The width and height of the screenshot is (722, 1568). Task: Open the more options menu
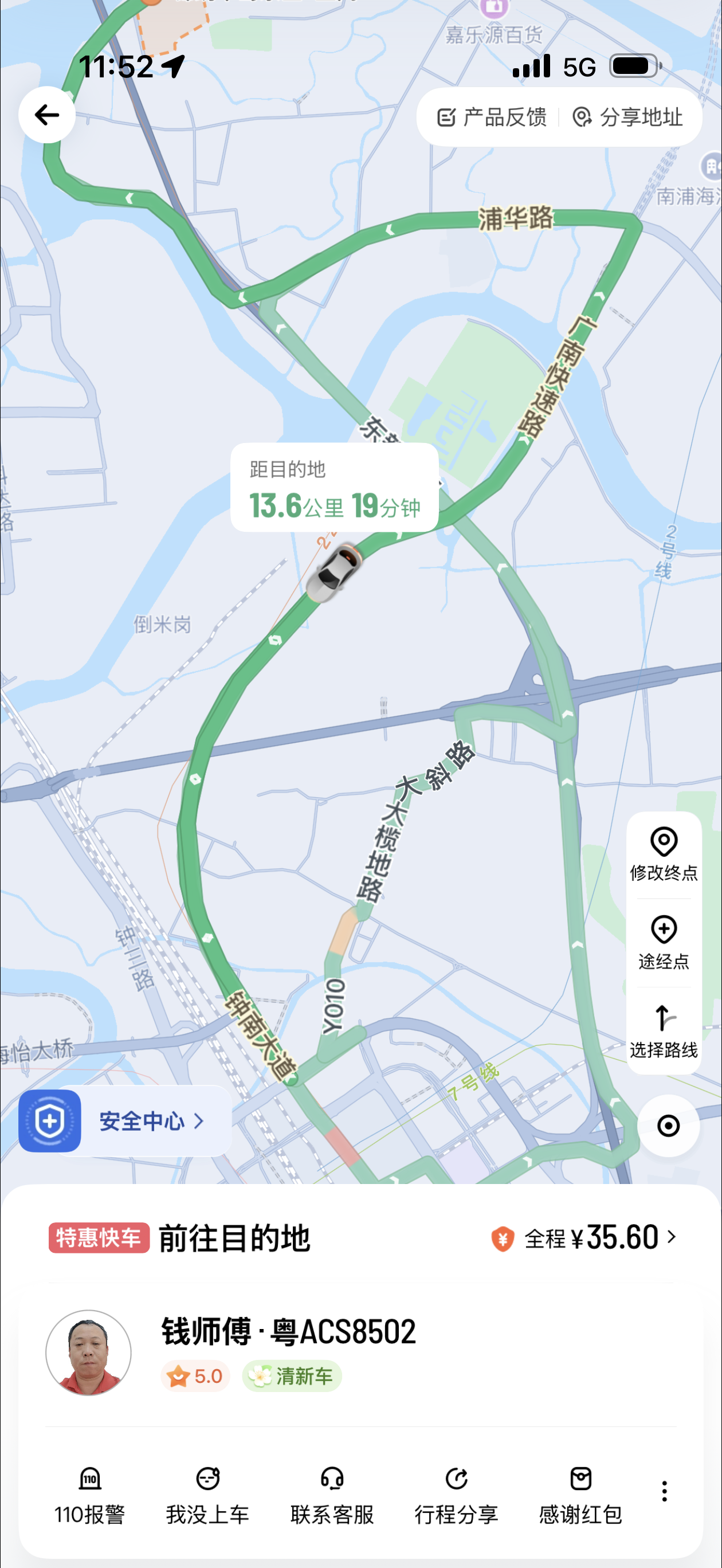(664, 1491)
